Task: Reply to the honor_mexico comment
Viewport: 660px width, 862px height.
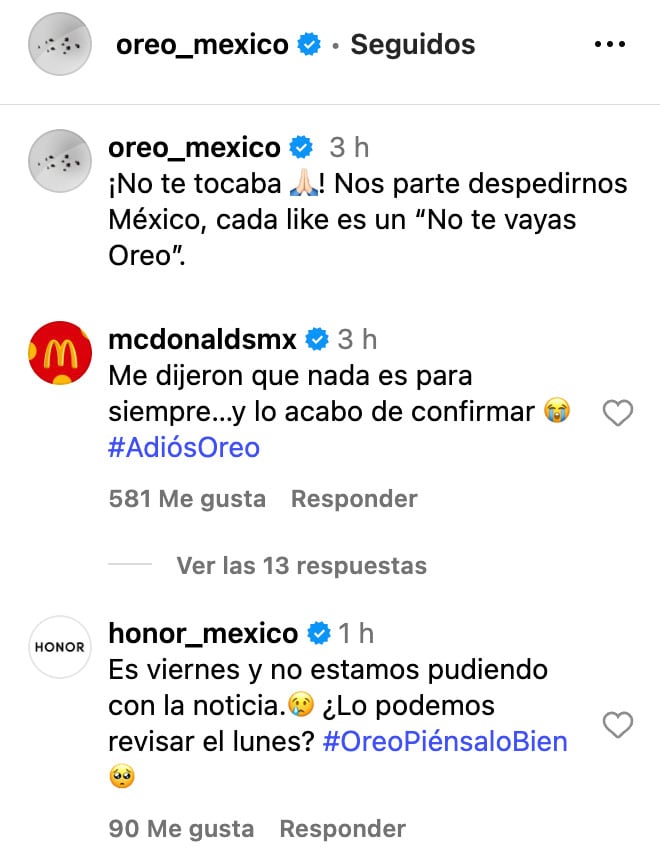Action: click(x=342, y=829)
